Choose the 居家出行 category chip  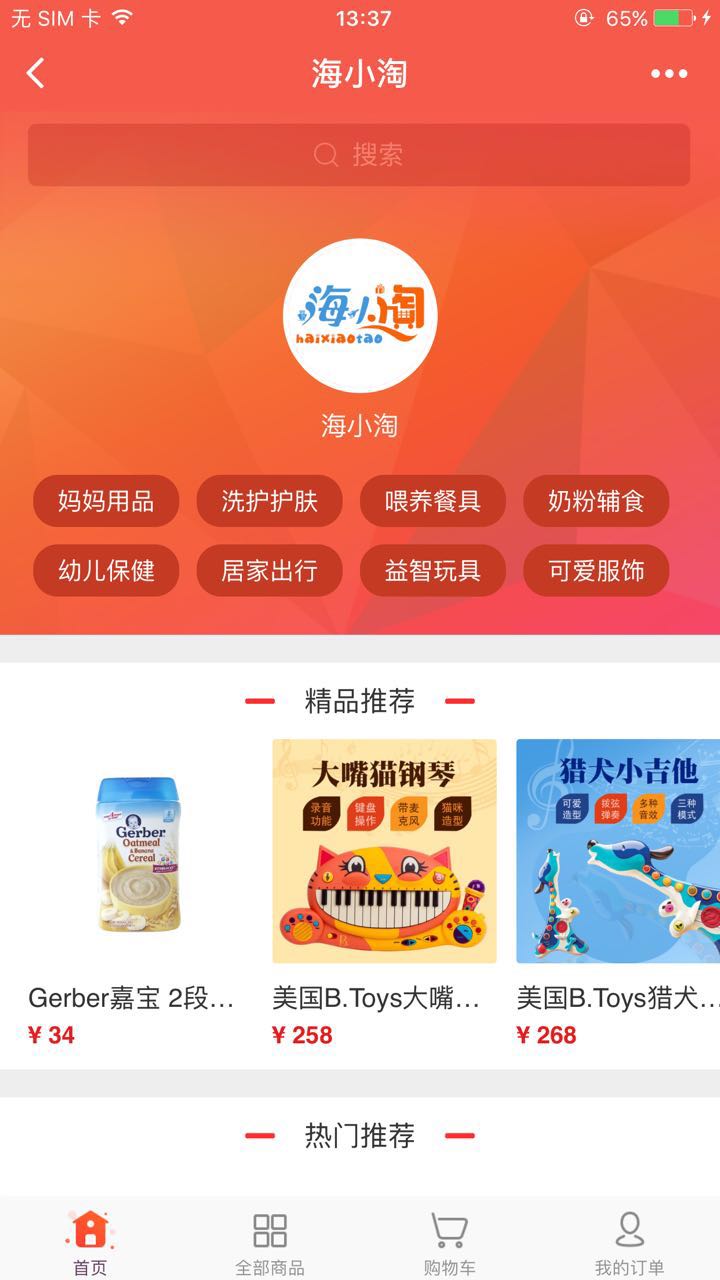pos(269,571)
